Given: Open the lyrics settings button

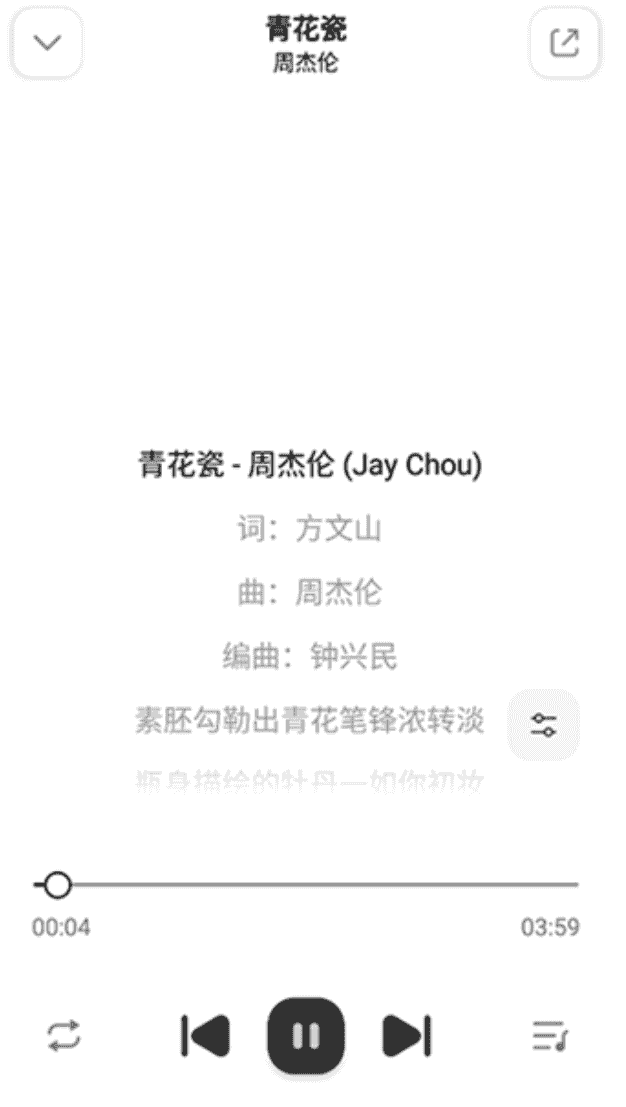Looking at the screenshot, I should tap(544, 725).
